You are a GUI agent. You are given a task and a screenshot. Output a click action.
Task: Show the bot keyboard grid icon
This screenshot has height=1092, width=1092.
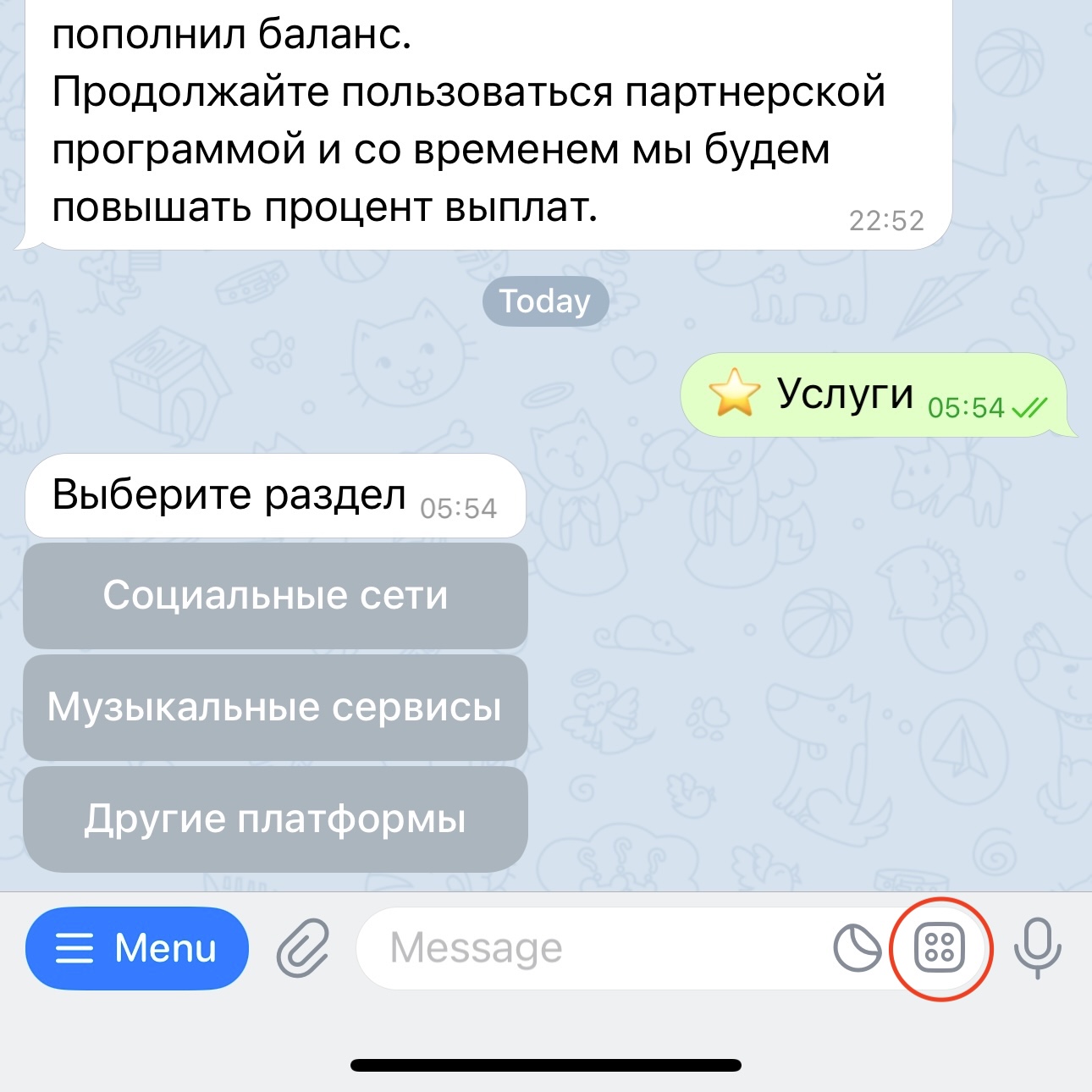(x=940, y=948)
